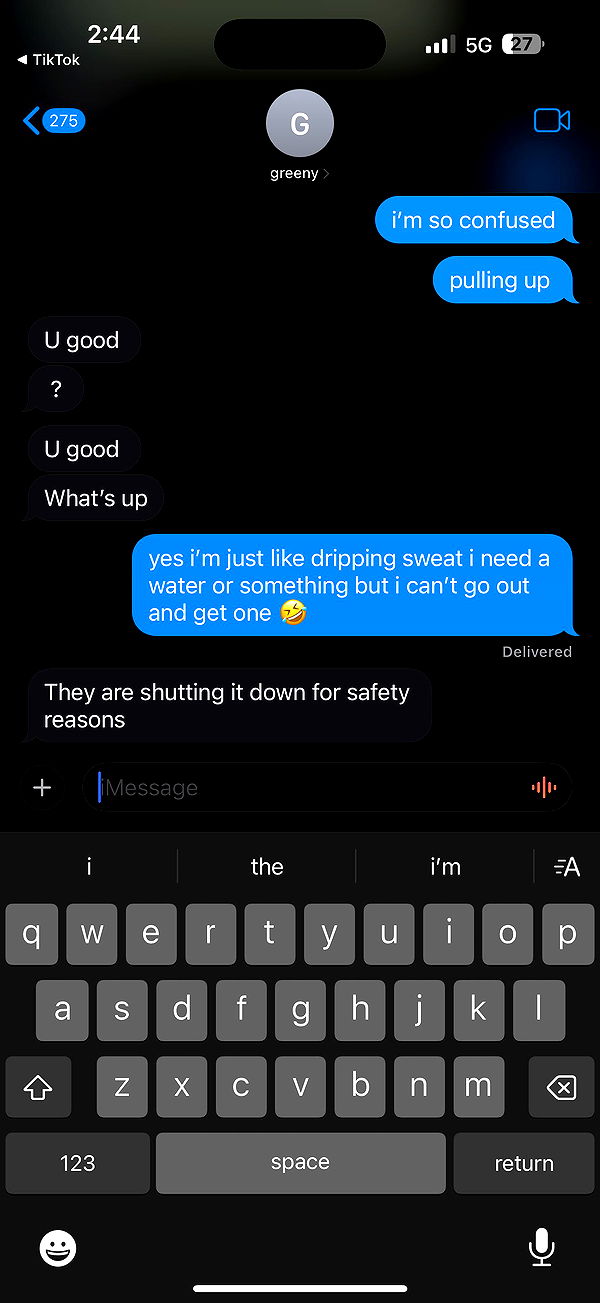Screen dimensions: 600x1303
Task: Tap the backspace key
Action: point(561,1087)
